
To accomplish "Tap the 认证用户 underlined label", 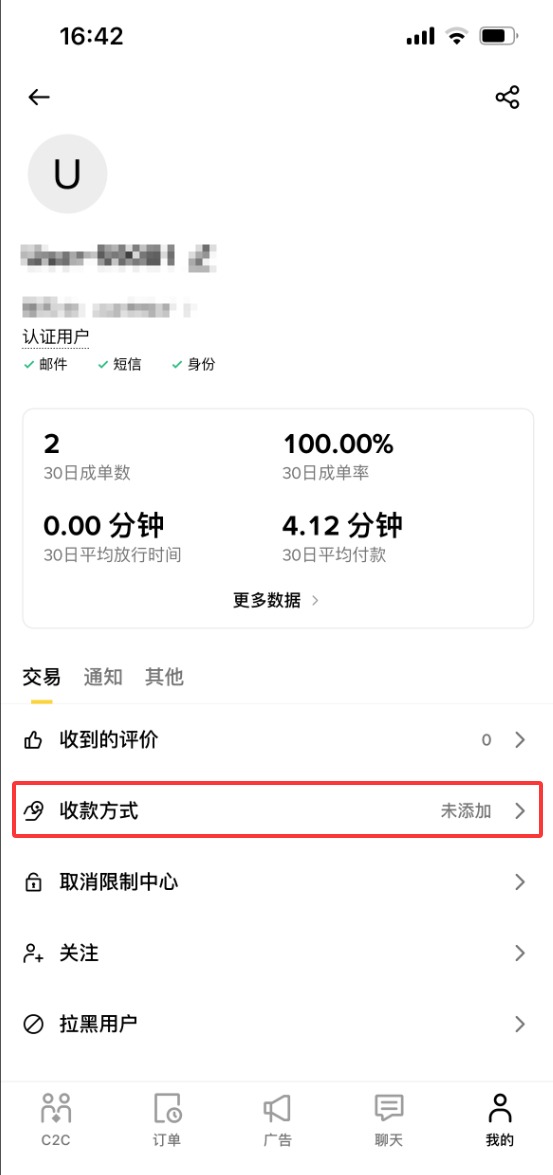I will [55, 337].
